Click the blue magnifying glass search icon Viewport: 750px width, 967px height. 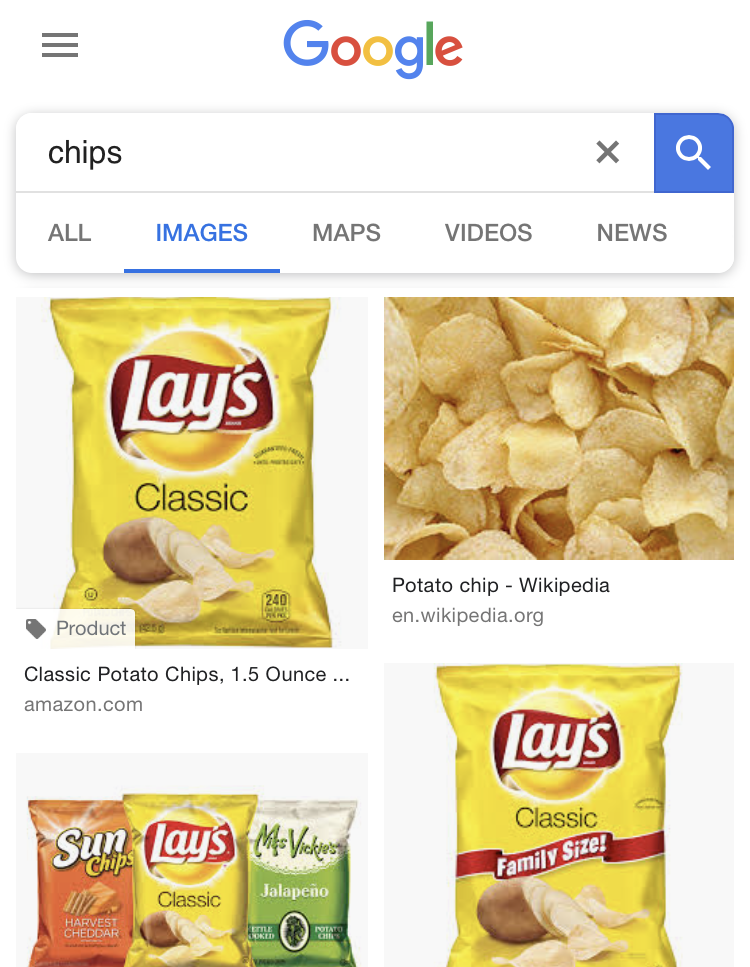[694, 152]
